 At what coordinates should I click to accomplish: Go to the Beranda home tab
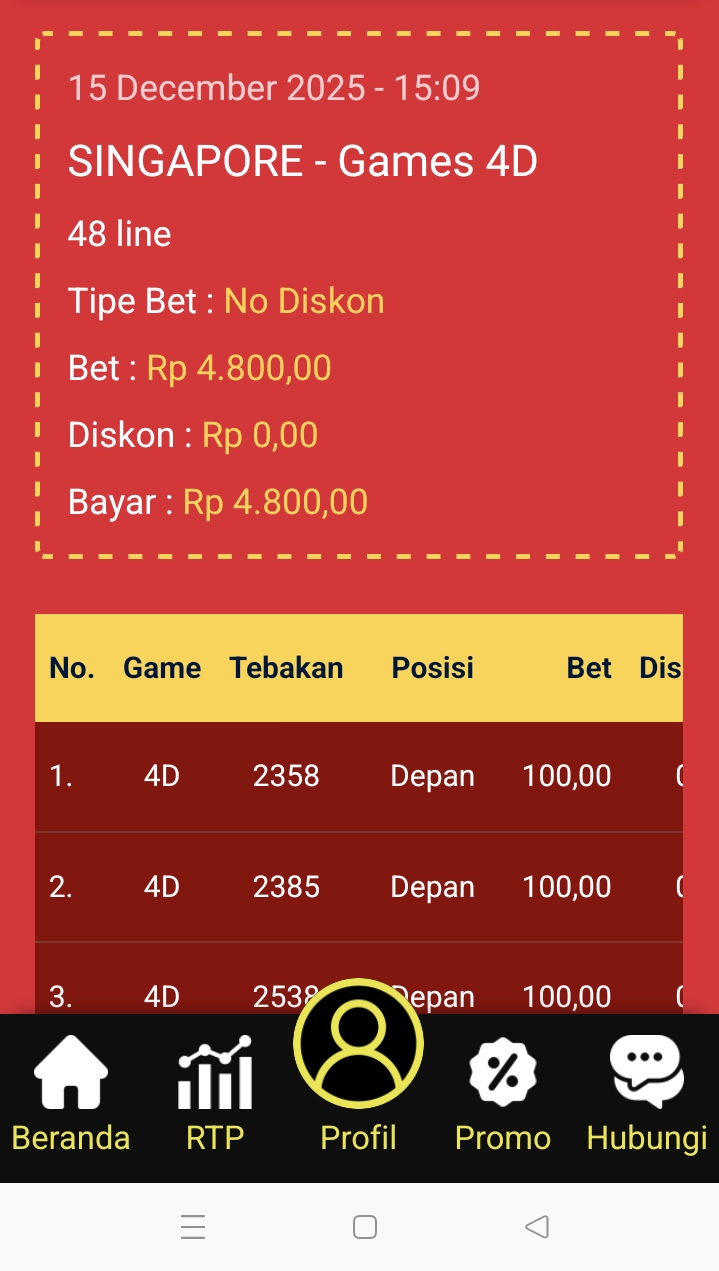click(x=71, y=1095)
